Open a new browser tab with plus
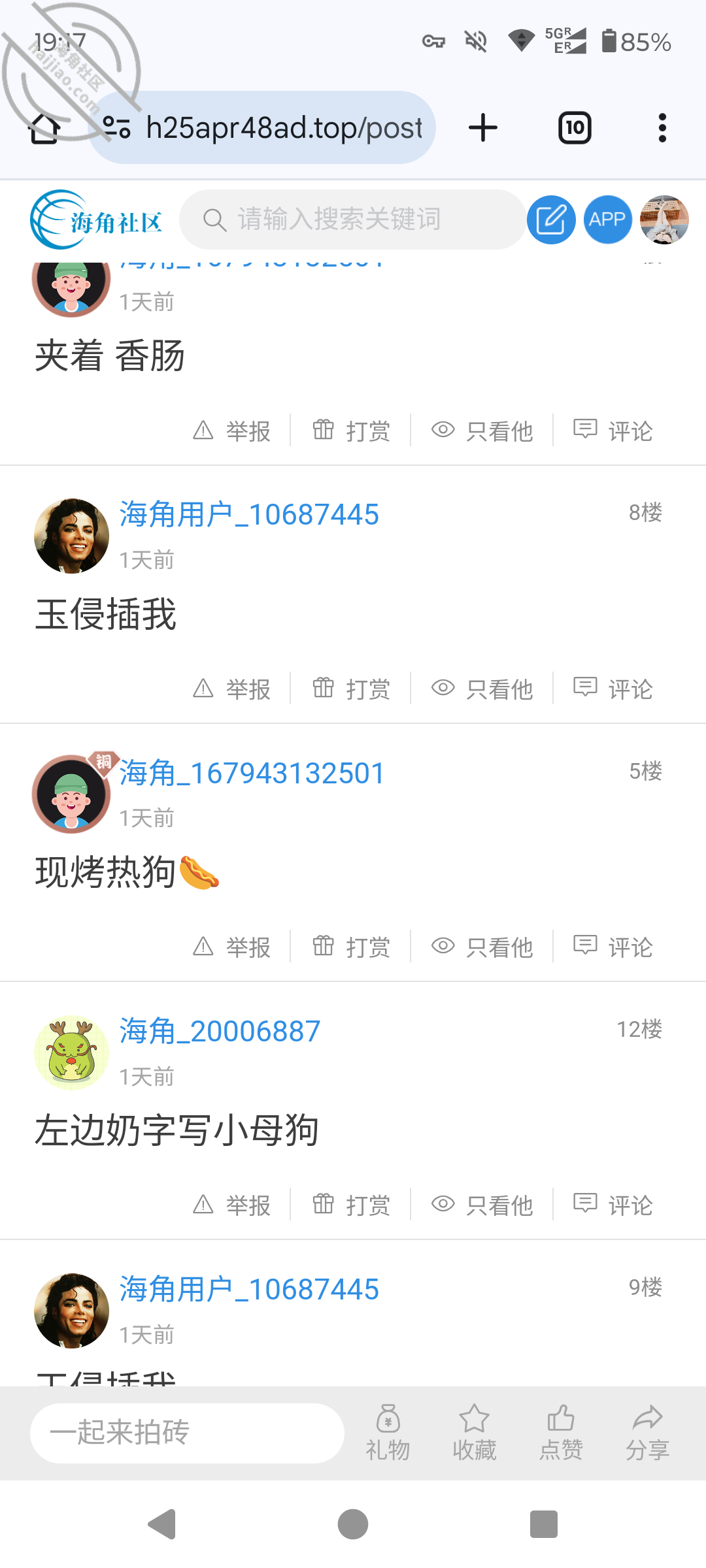706x1568 pixels. coord(483,127)
